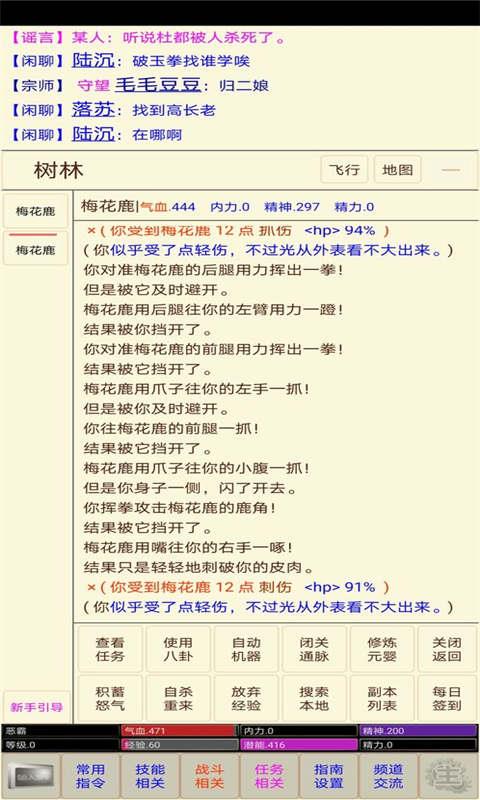
Task: Search the area with 搜索本地
Action: pos(314,698)
